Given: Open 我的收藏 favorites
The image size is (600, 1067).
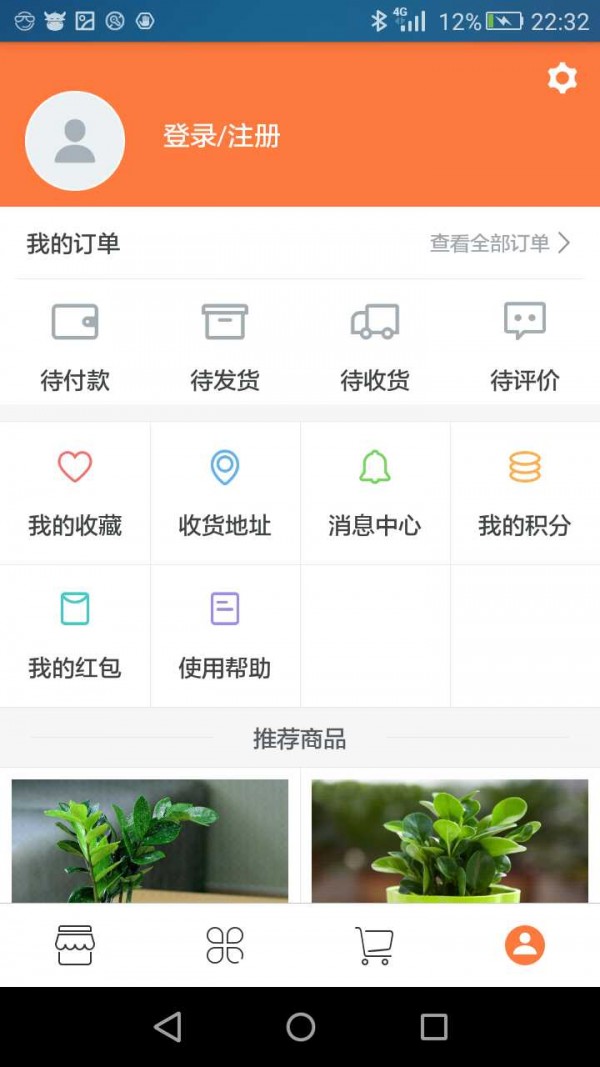Looking at the screenshot, I should 75,493.
